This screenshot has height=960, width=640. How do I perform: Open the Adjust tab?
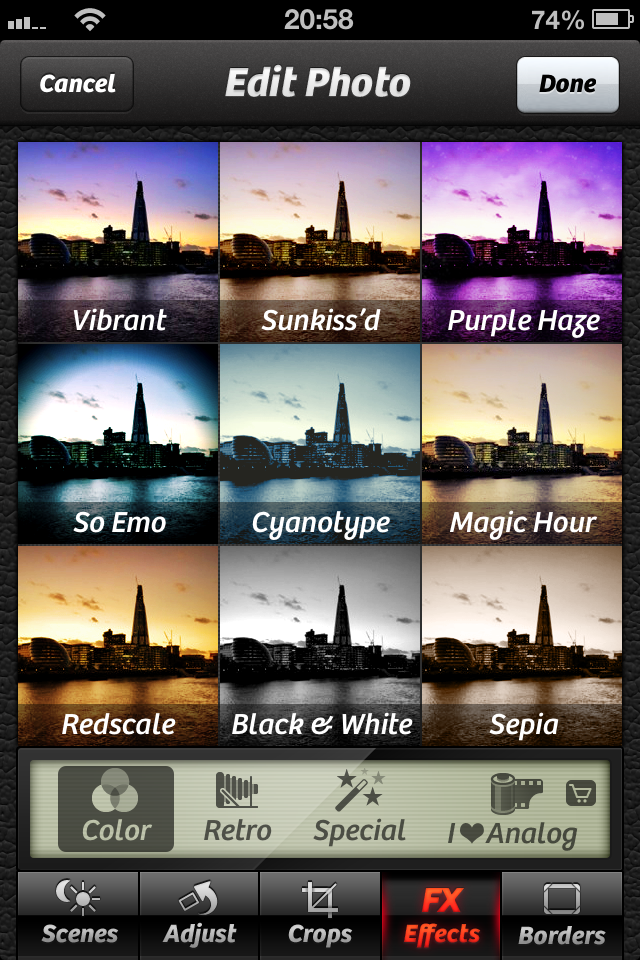[x=199, y=915]
